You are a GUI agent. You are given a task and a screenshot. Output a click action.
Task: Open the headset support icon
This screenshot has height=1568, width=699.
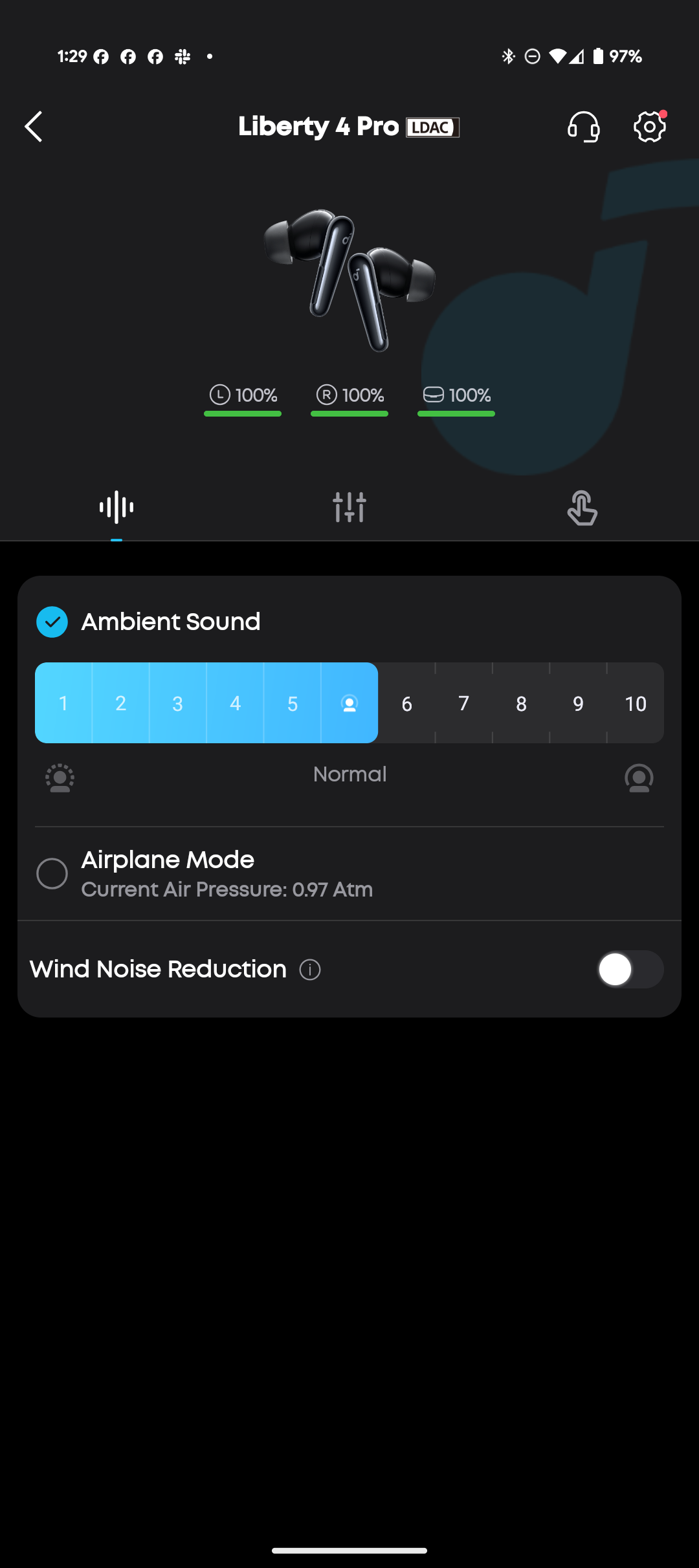pyautogui.click(x=583, y=127)
